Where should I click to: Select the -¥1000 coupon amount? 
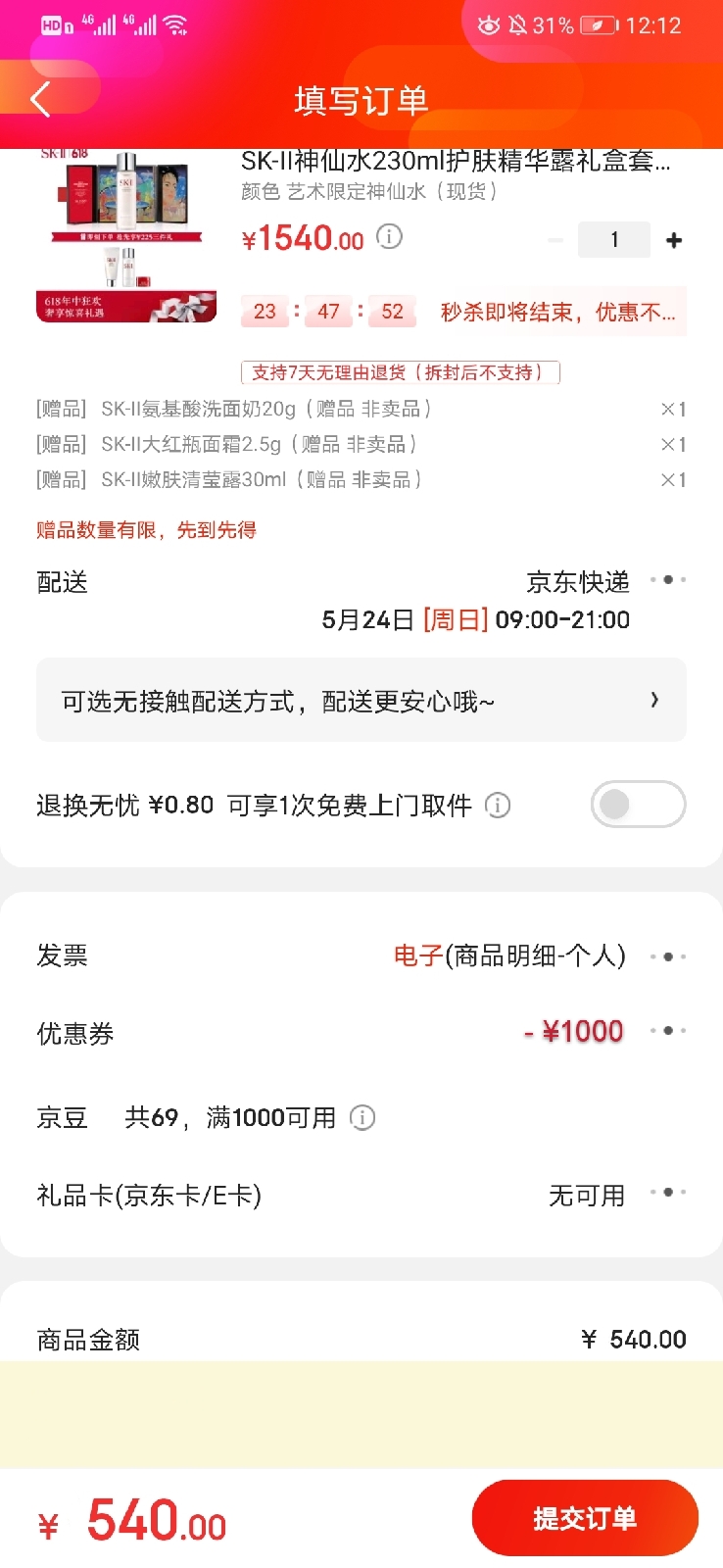point(573,1031)
